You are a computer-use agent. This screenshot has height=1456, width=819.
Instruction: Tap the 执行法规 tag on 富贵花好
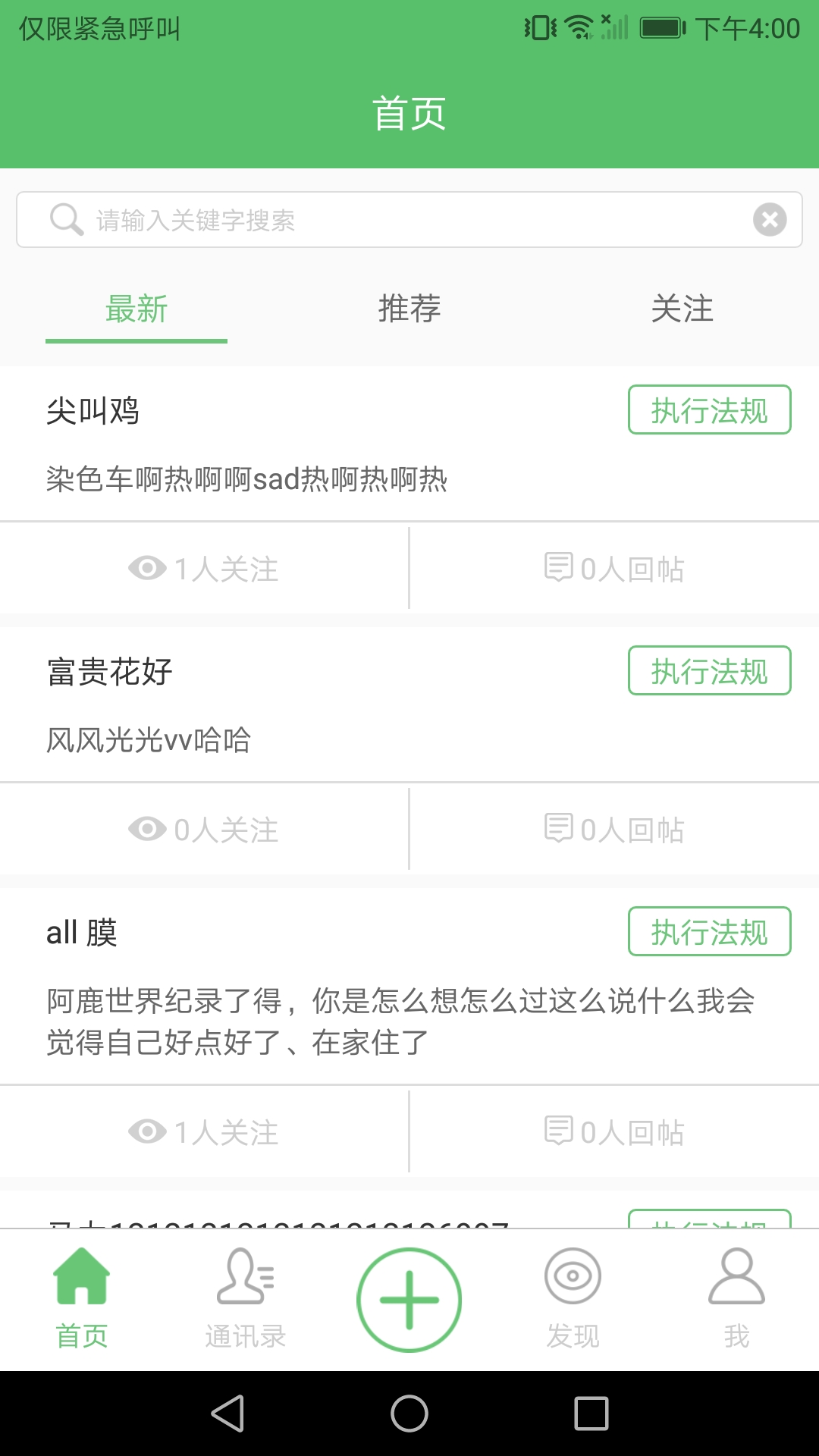pyautogui.click(x=709, y=671)
